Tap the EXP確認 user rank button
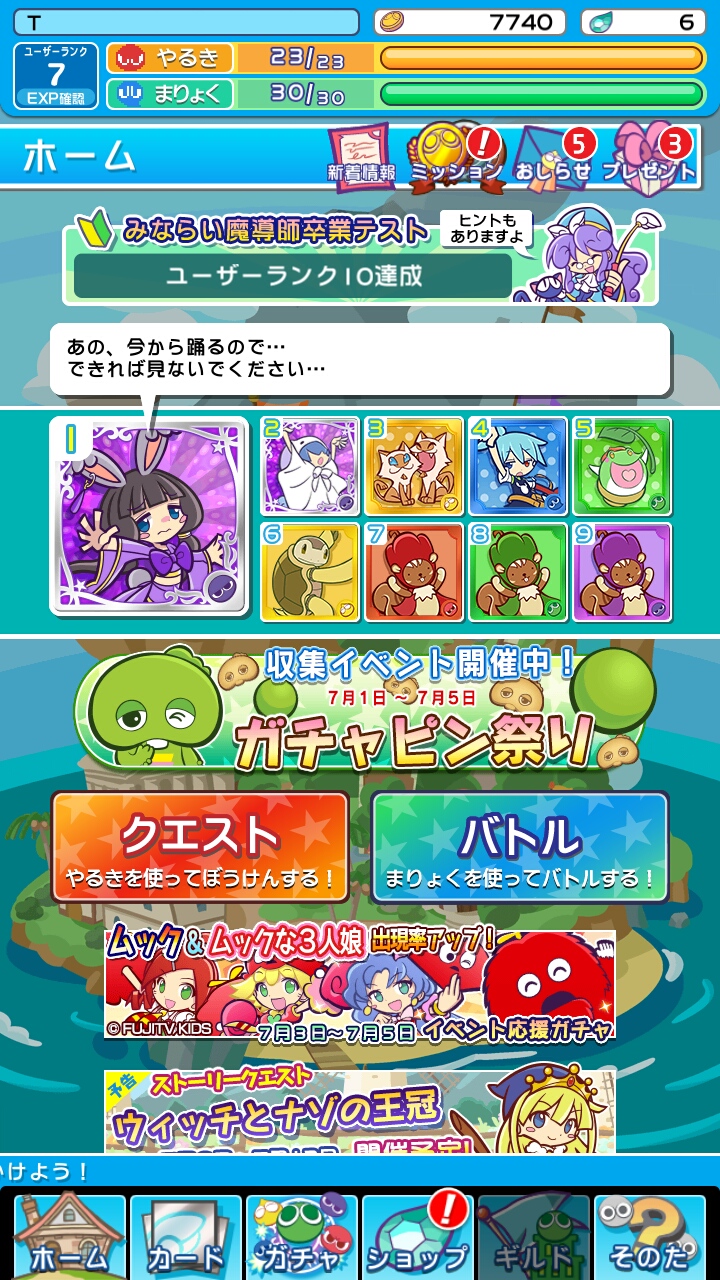The image size is (720, 1280). 56,76
